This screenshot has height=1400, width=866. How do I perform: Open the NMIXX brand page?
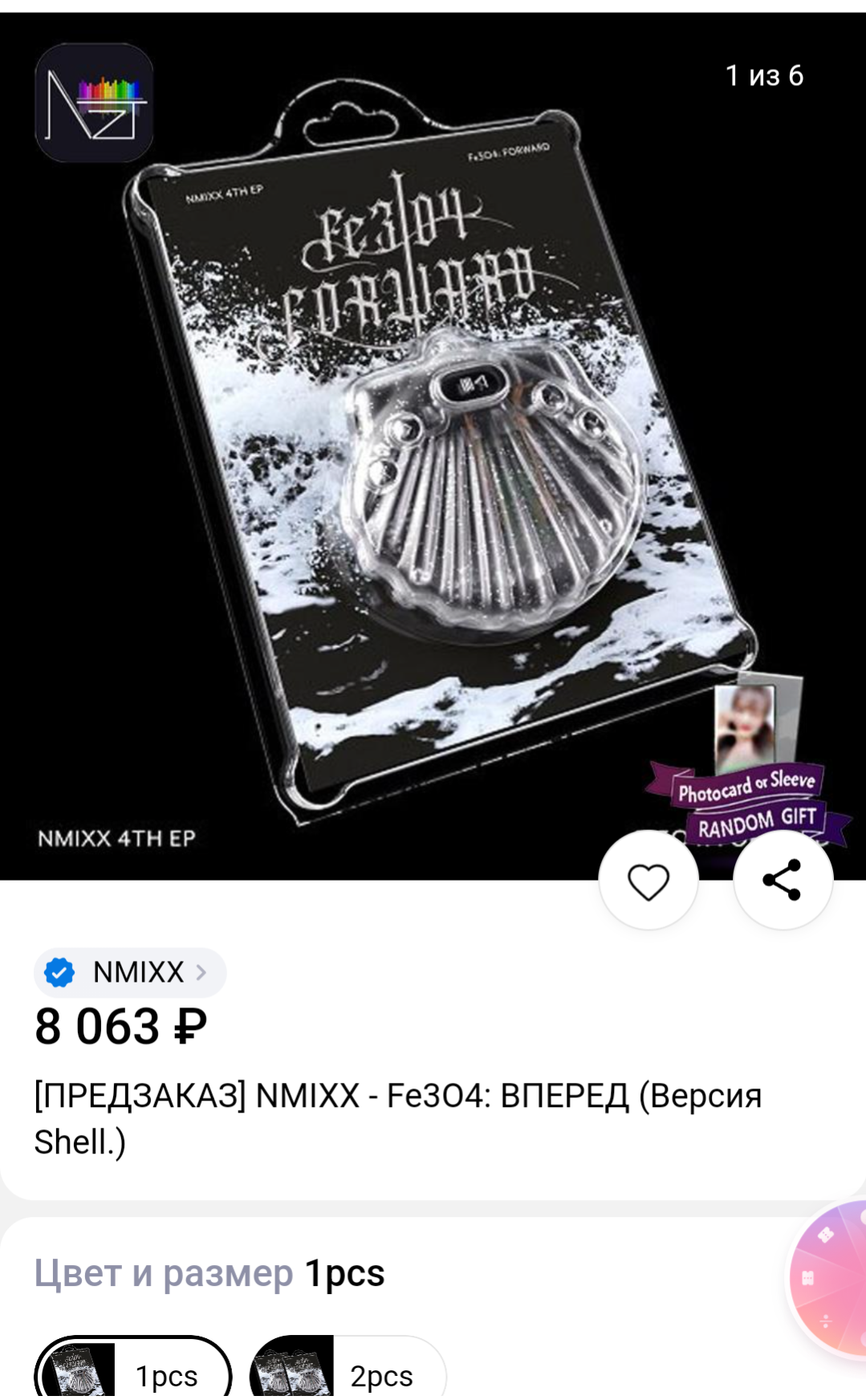130,972
